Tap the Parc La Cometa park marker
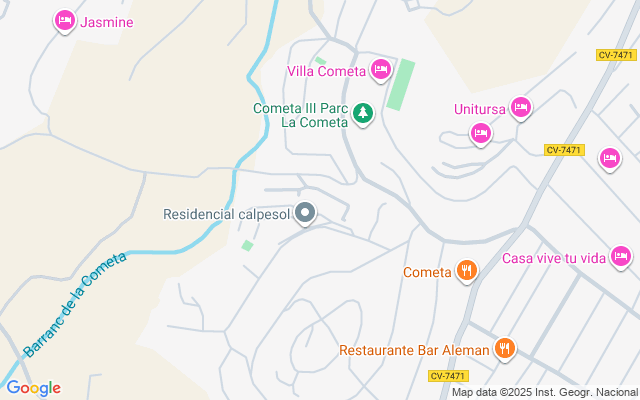Screen dimensions: 640x400 coord(363,114)
